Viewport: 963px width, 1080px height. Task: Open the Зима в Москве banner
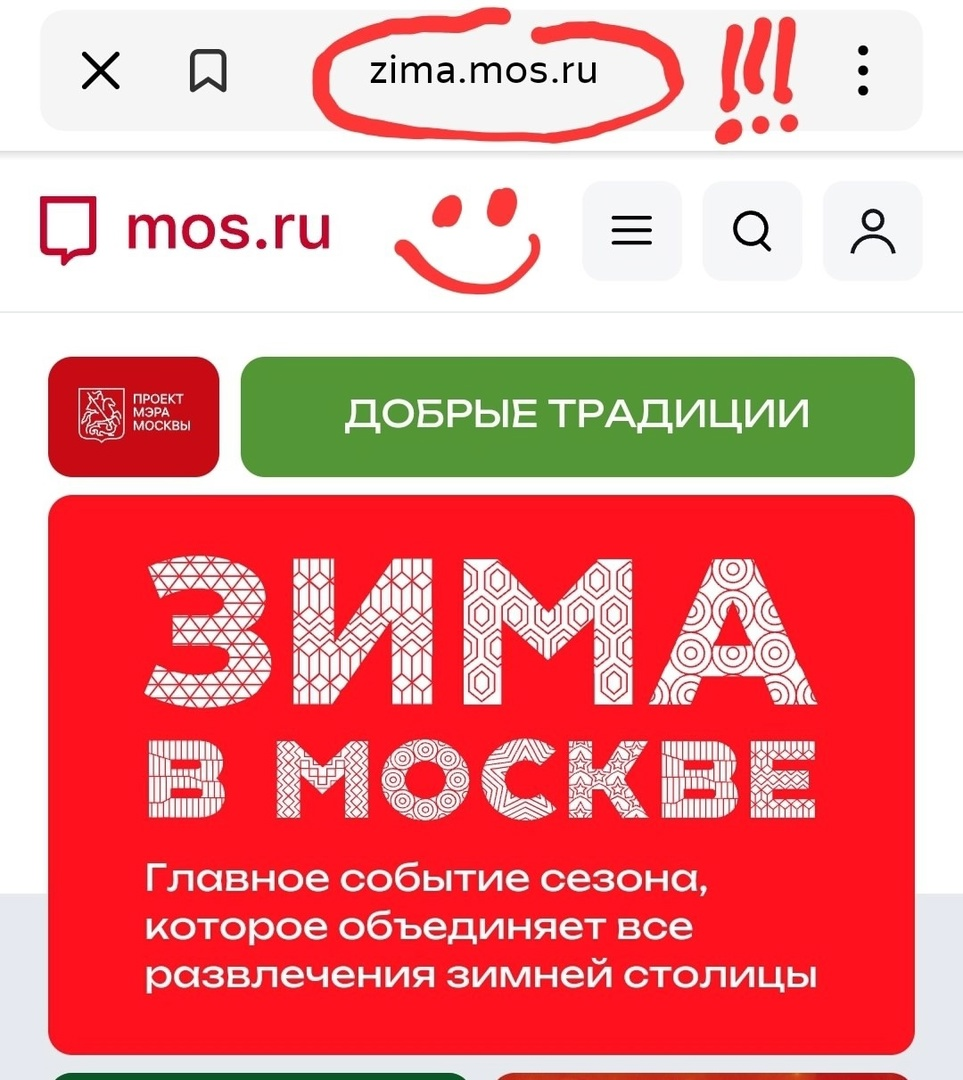point(481,775)
